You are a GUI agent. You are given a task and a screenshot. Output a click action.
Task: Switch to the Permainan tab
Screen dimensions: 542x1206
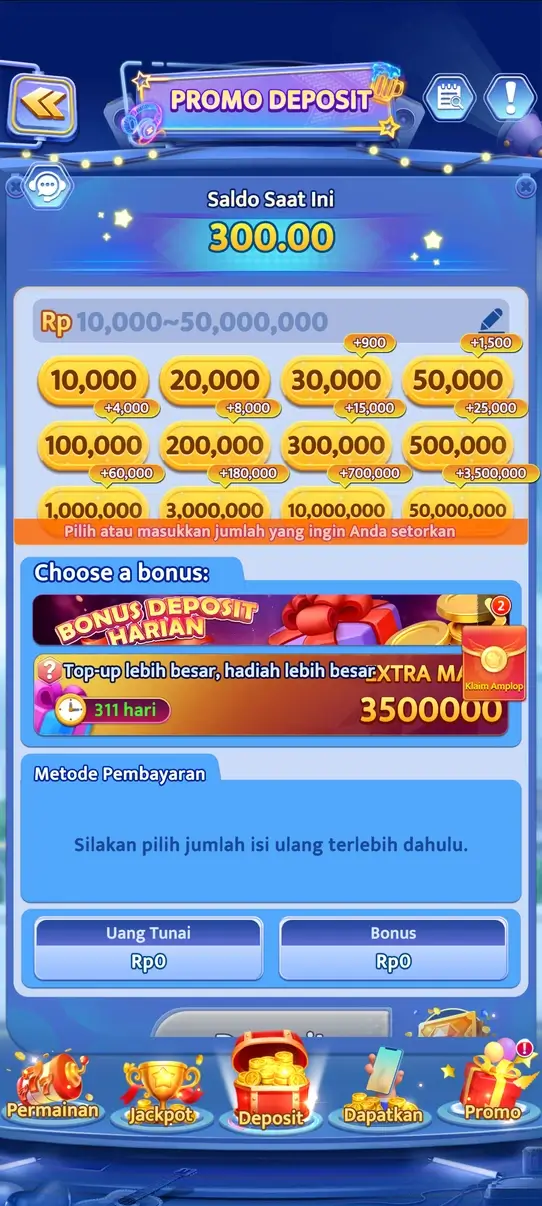pyautogui.click(x=52, y=1090)
